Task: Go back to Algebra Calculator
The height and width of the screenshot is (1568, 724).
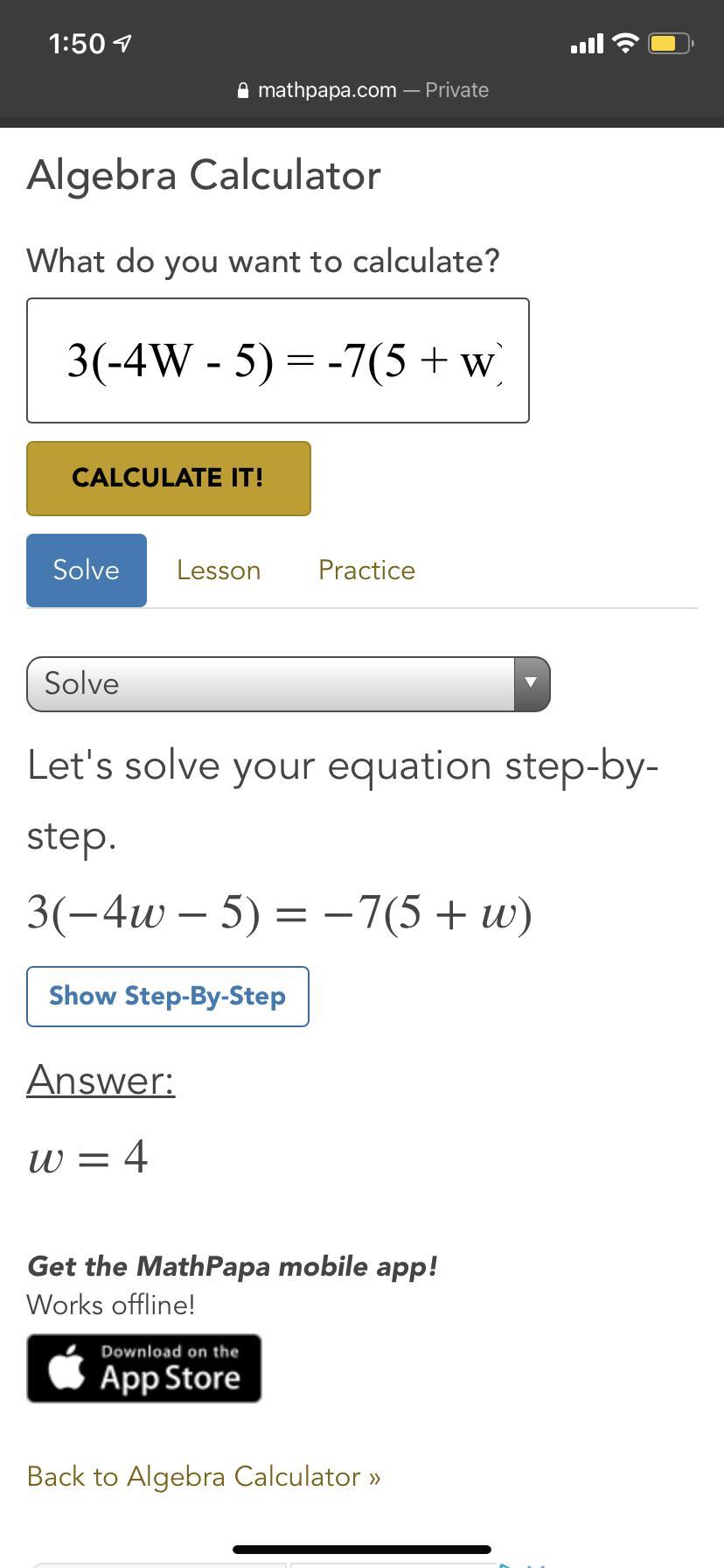Action: (204, 1477)
